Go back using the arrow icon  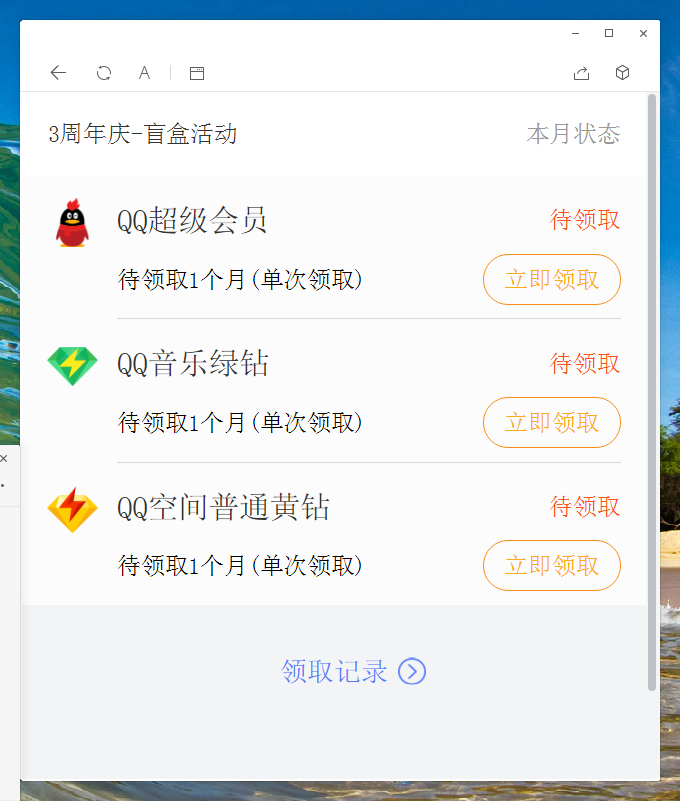coord(58,73)
